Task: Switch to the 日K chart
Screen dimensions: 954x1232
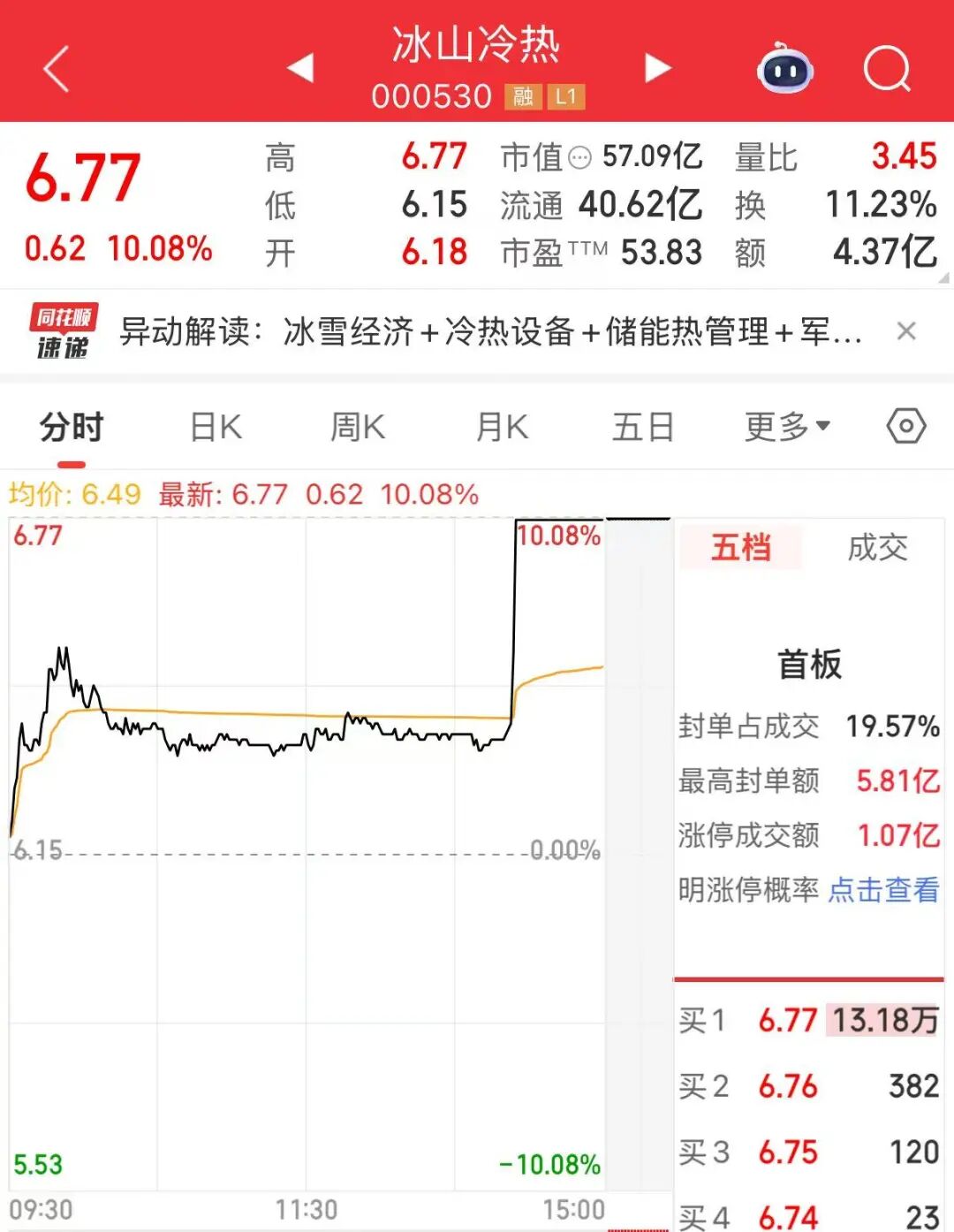Action: tap(216, 428)
